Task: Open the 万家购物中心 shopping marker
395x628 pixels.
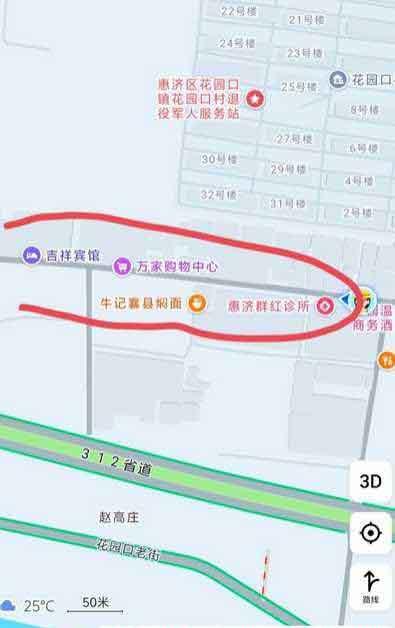Action: [x=122, y=266]
